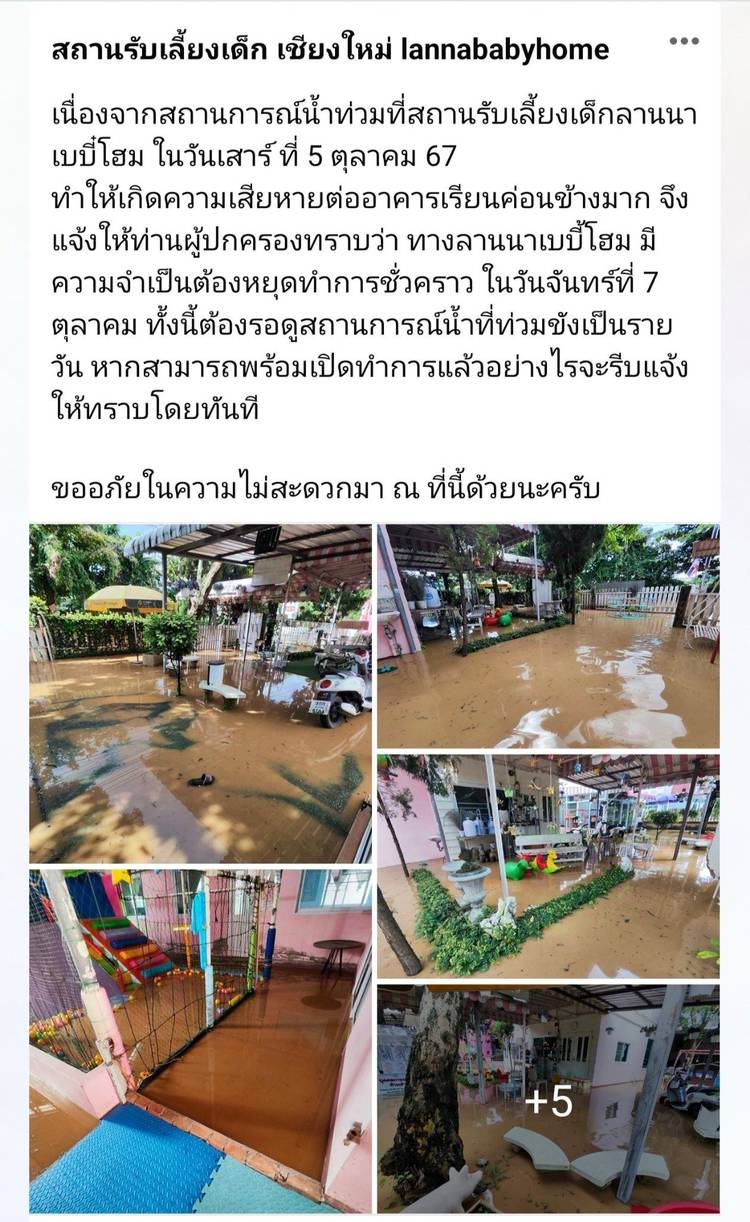
Task: Tap the +5 tile to see more photos
Action: (548, 1100)
